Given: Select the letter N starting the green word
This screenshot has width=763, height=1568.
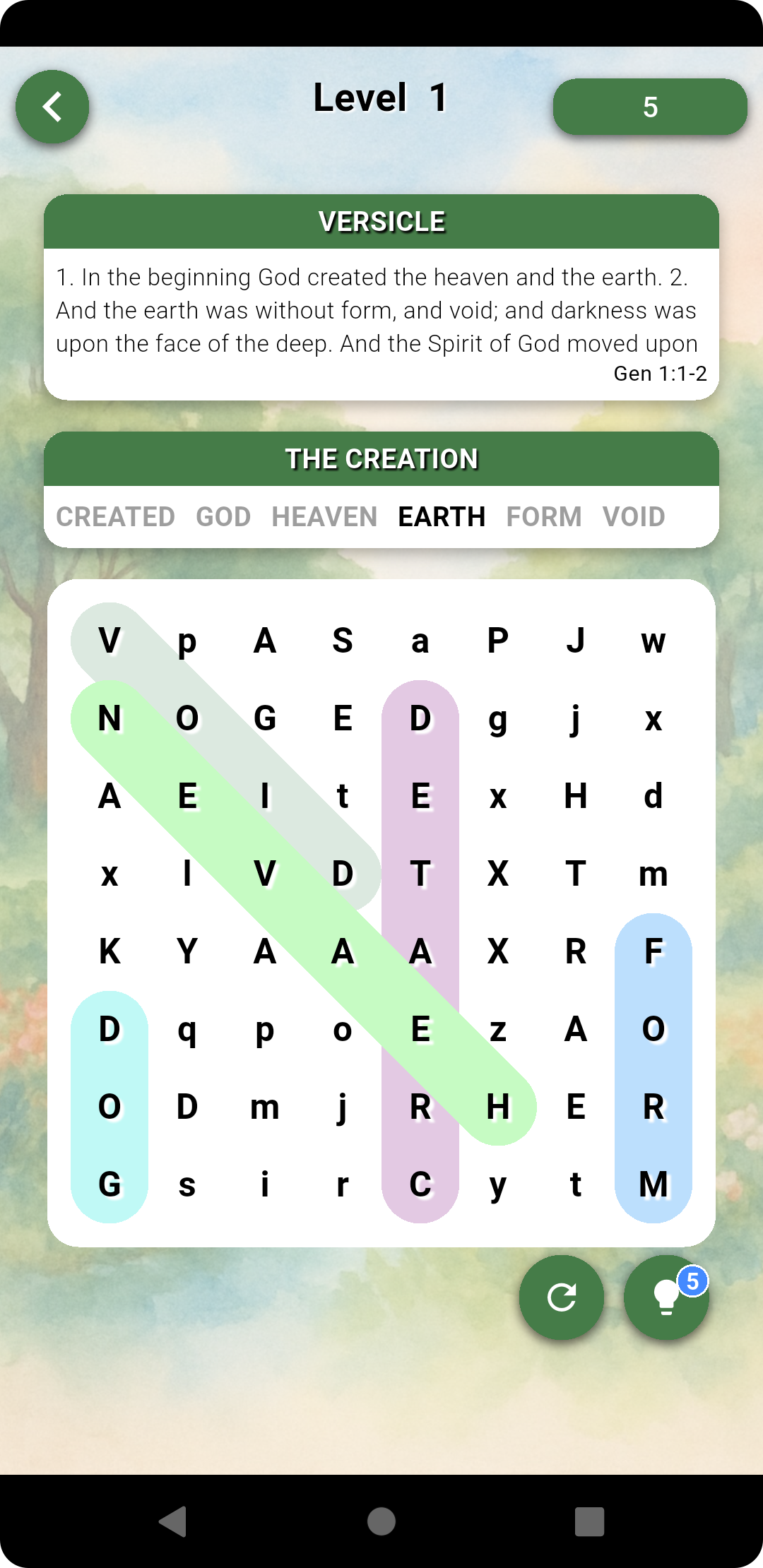Looking at the screenshot, I should click(x=110, y=718).
